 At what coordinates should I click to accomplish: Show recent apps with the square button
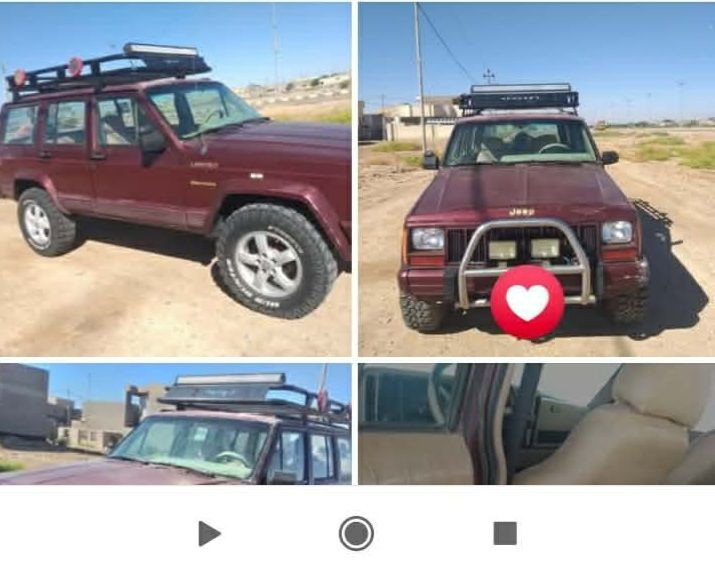click(x=505, y=534)
